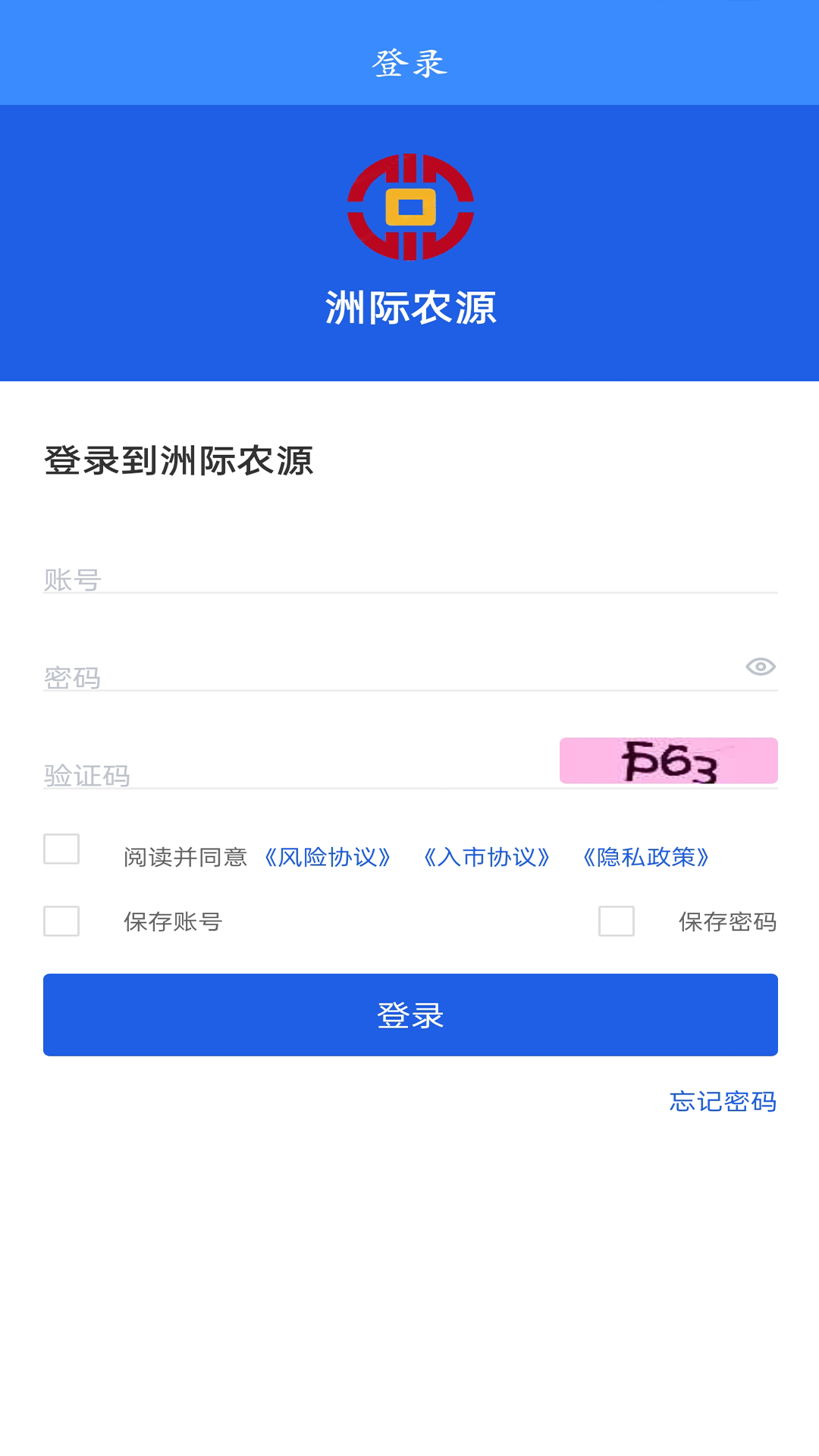Click the 洲际农源 logo icon
The height and width of the screenshot is (1456, 819).
tap(409, 206)
